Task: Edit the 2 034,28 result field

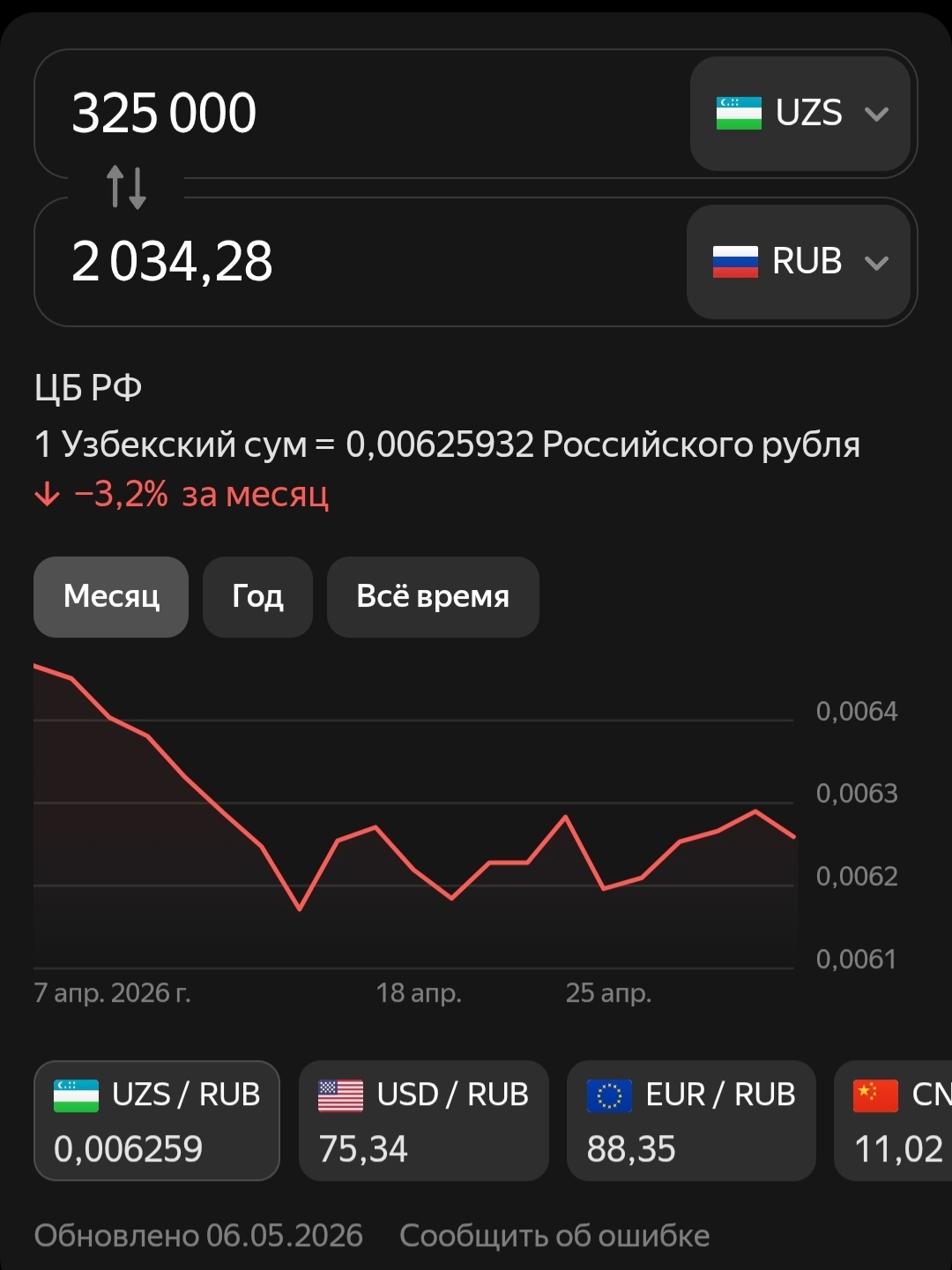Action: pyautogui.click(x=360, y=262)
